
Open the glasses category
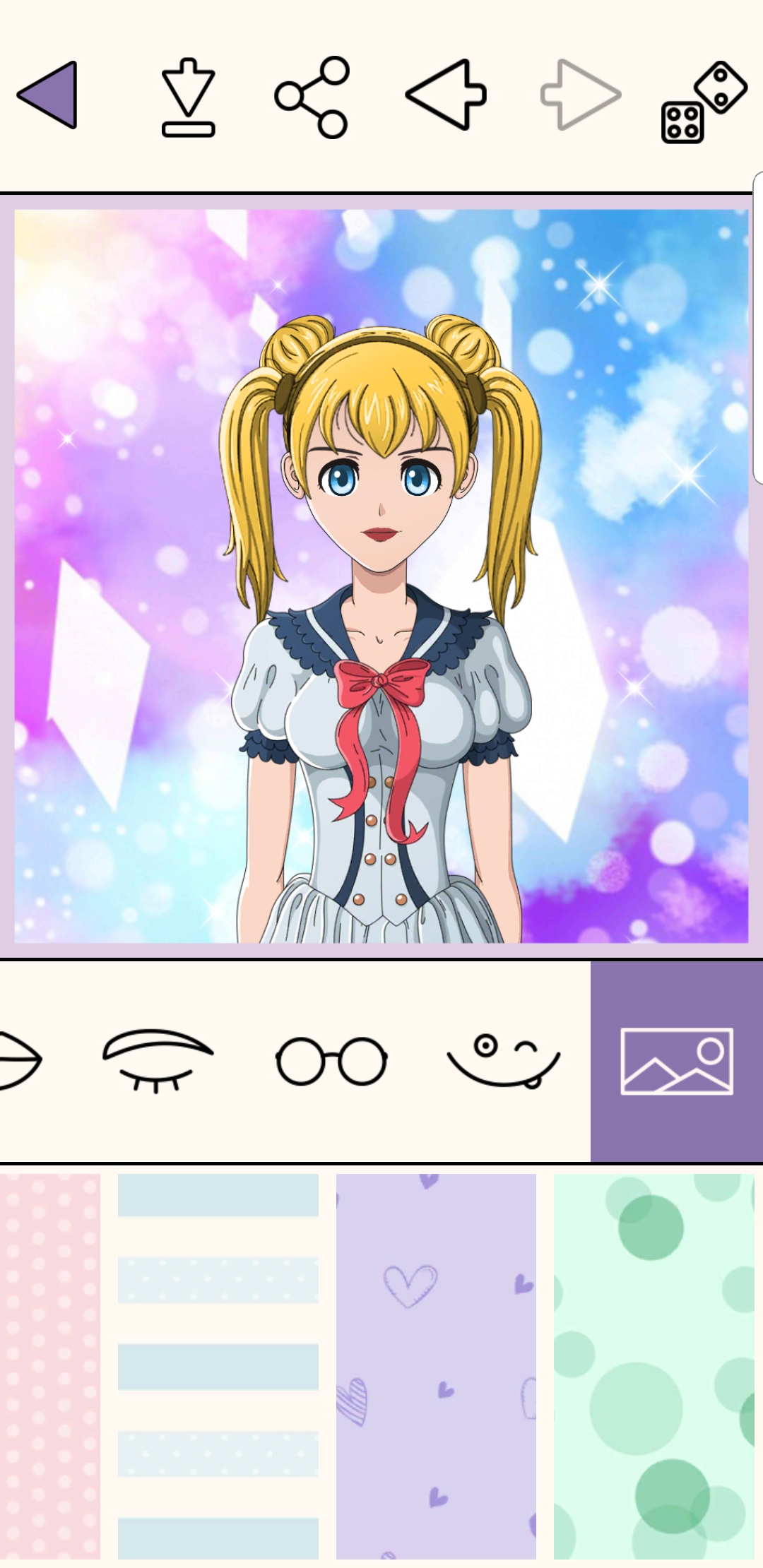click(331, 1061)
